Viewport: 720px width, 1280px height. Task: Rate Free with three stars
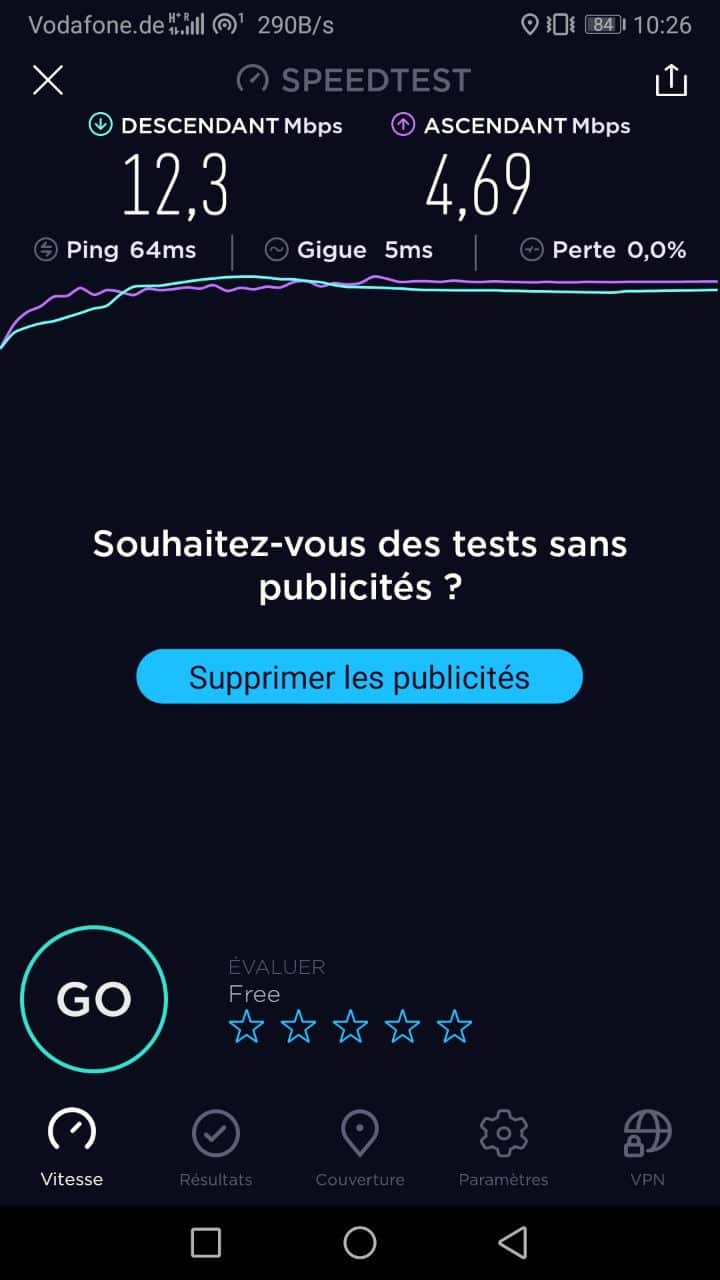point(350,1026)
